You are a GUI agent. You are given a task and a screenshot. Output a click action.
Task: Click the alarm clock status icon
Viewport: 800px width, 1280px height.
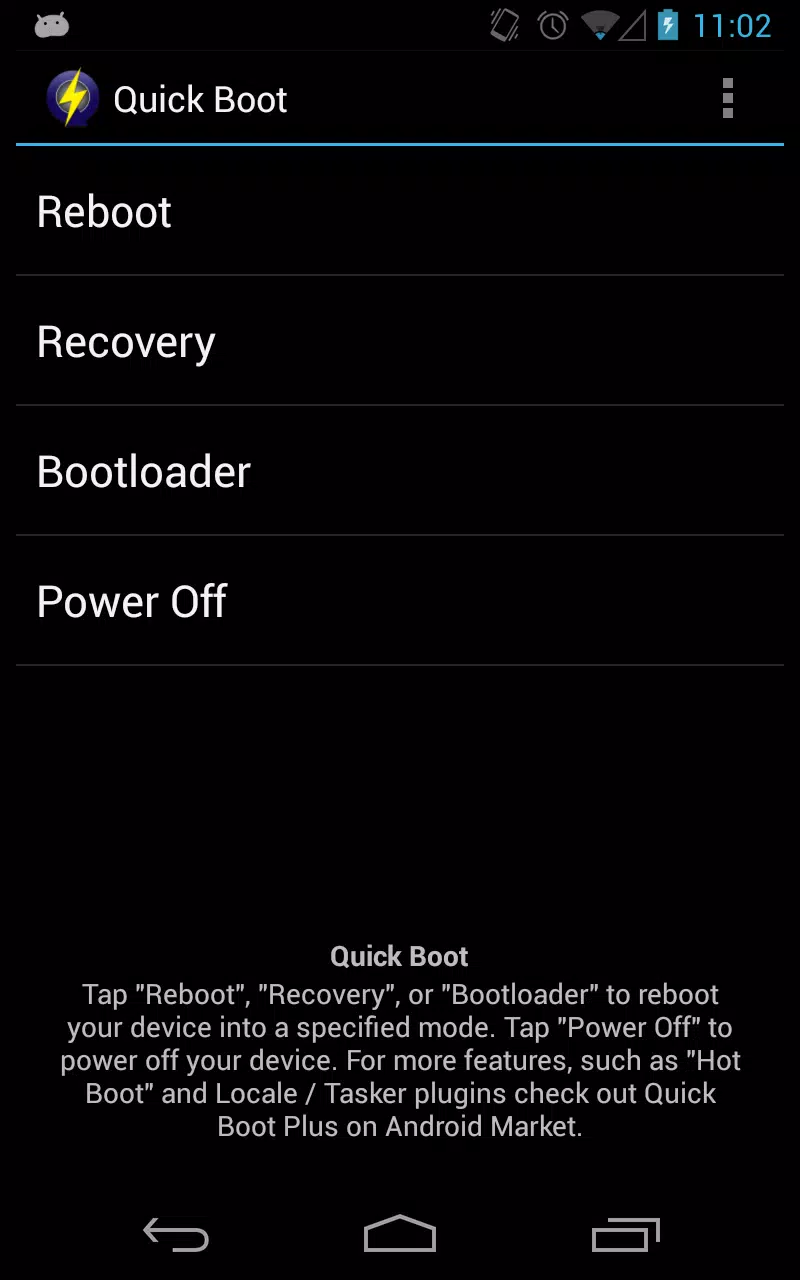pos(552,25)
